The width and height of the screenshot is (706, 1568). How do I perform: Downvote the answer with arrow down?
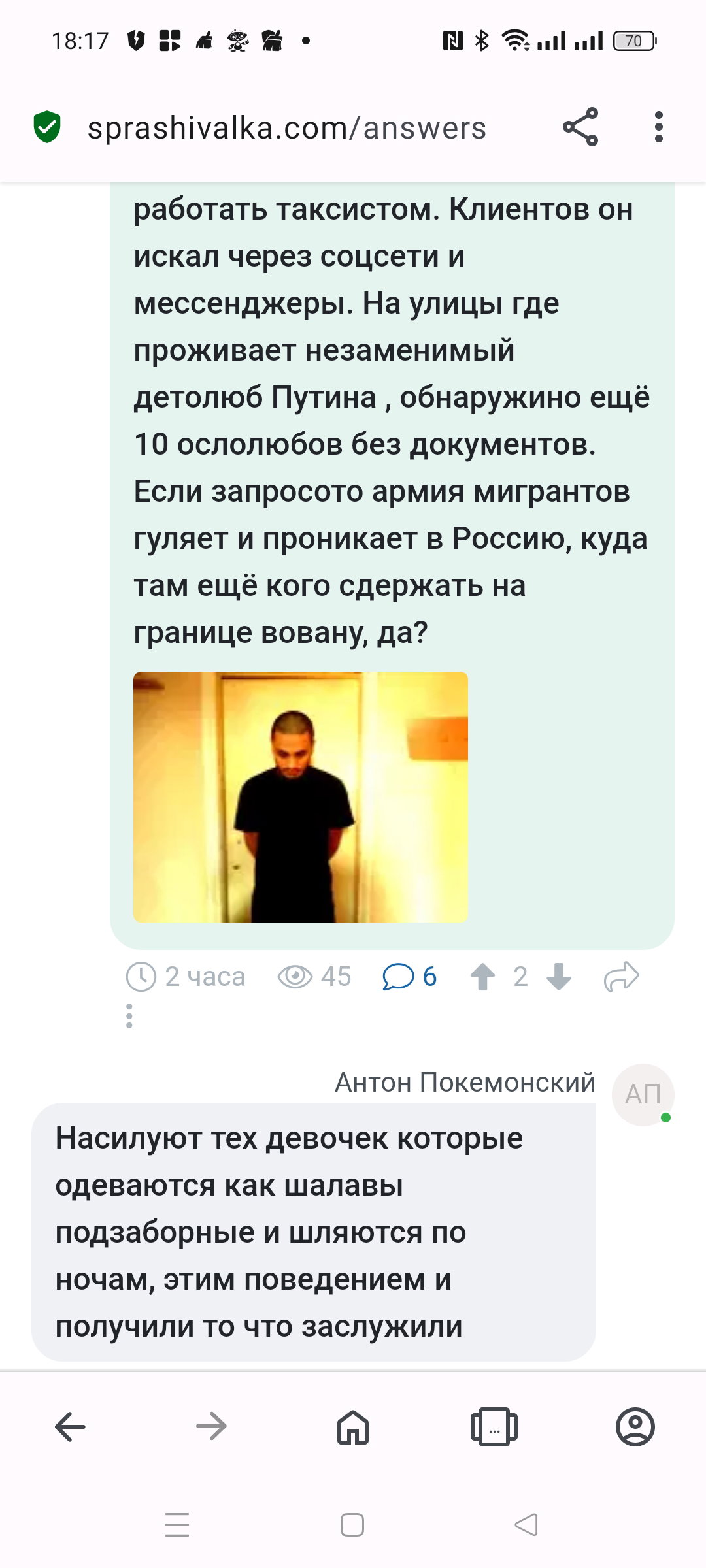tap(559, 977)
